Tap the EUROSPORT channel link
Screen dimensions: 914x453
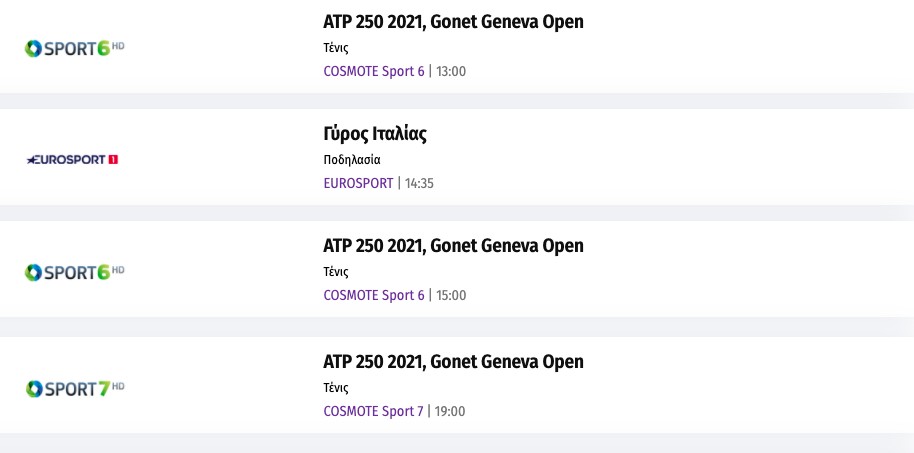pos(358,183)
